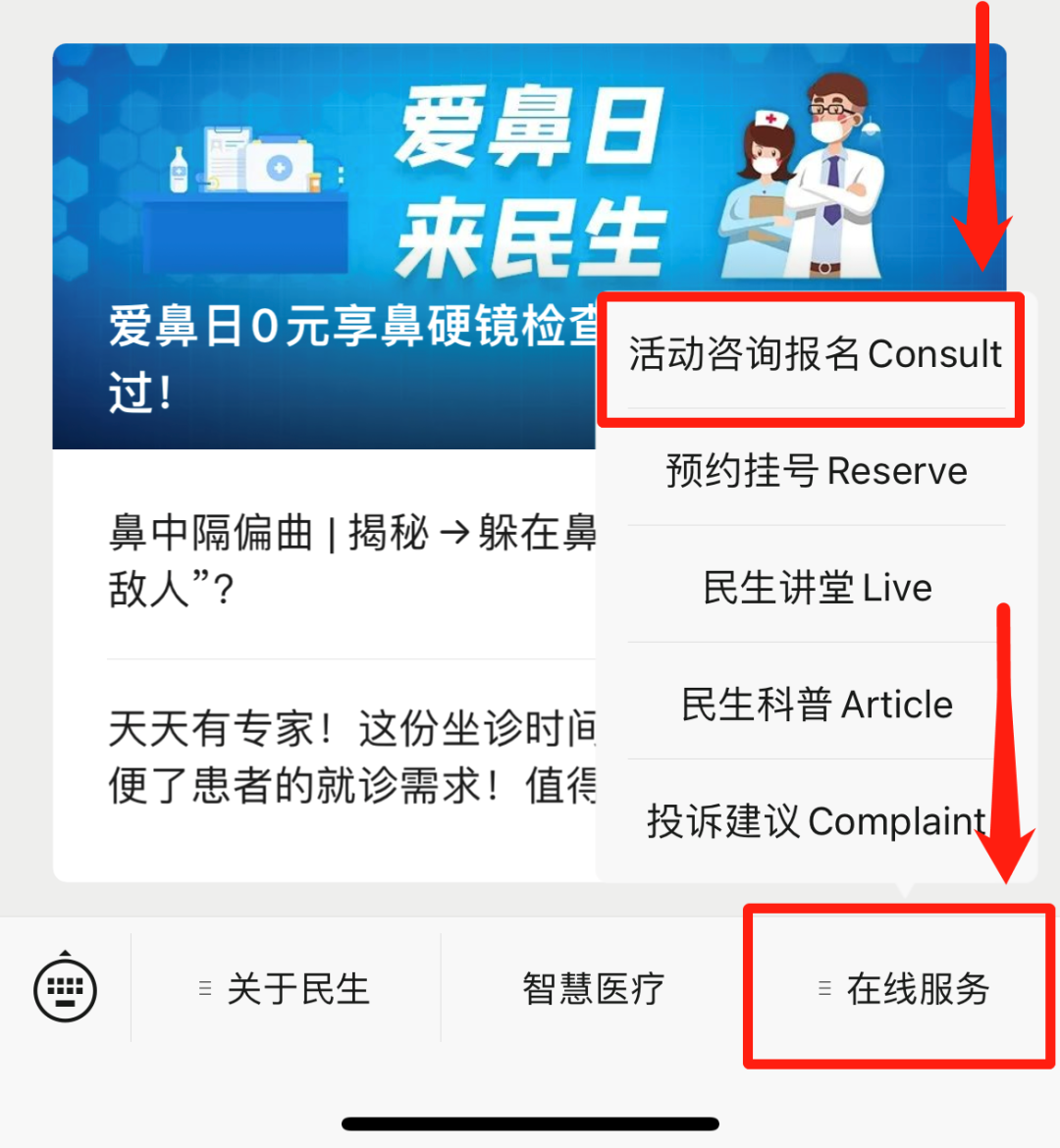The image size is (1060, 1148).
Task: Read the 鼻中隔偏曲 article
Action: 344,561
